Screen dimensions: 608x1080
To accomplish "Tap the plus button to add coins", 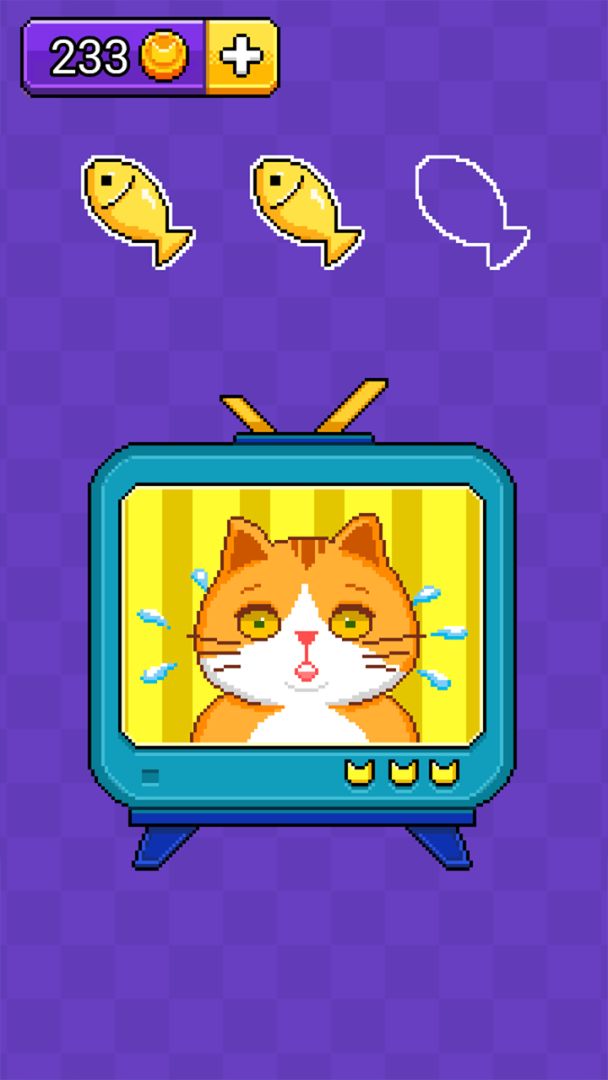I will [x=242, y=56].
